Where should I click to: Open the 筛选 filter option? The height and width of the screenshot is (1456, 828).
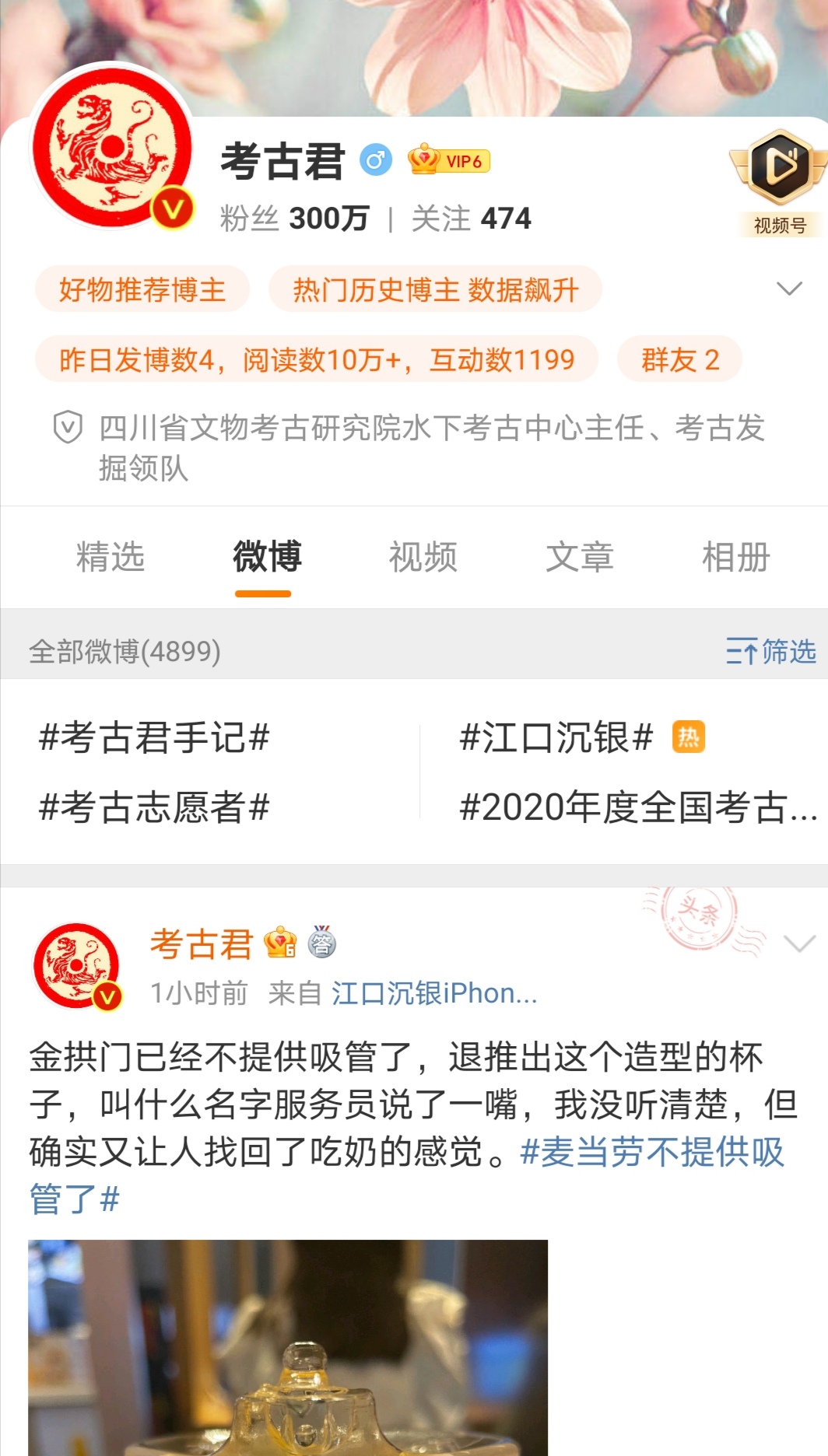[x=770, y=652]
